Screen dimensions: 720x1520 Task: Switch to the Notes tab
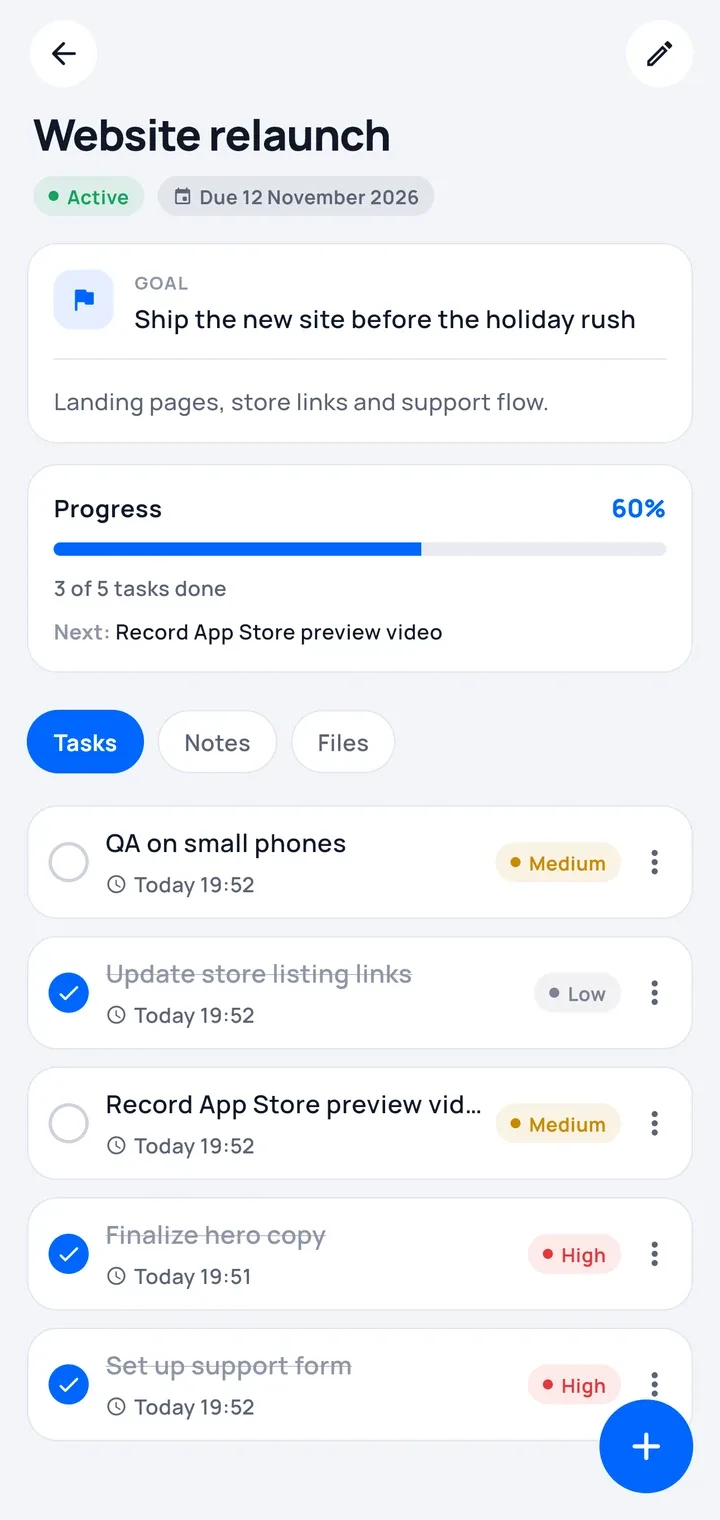[x=217, y=742]
